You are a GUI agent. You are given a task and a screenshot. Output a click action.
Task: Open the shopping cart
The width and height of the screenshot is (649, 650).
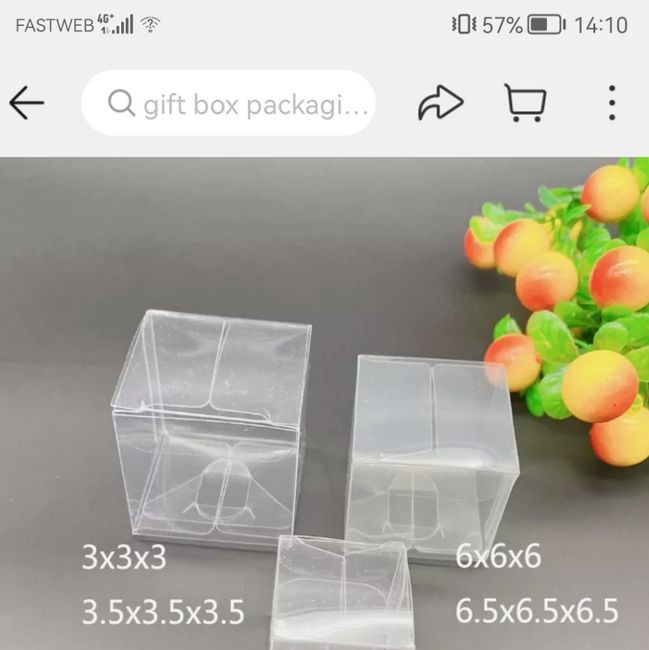tap(525, 103)
